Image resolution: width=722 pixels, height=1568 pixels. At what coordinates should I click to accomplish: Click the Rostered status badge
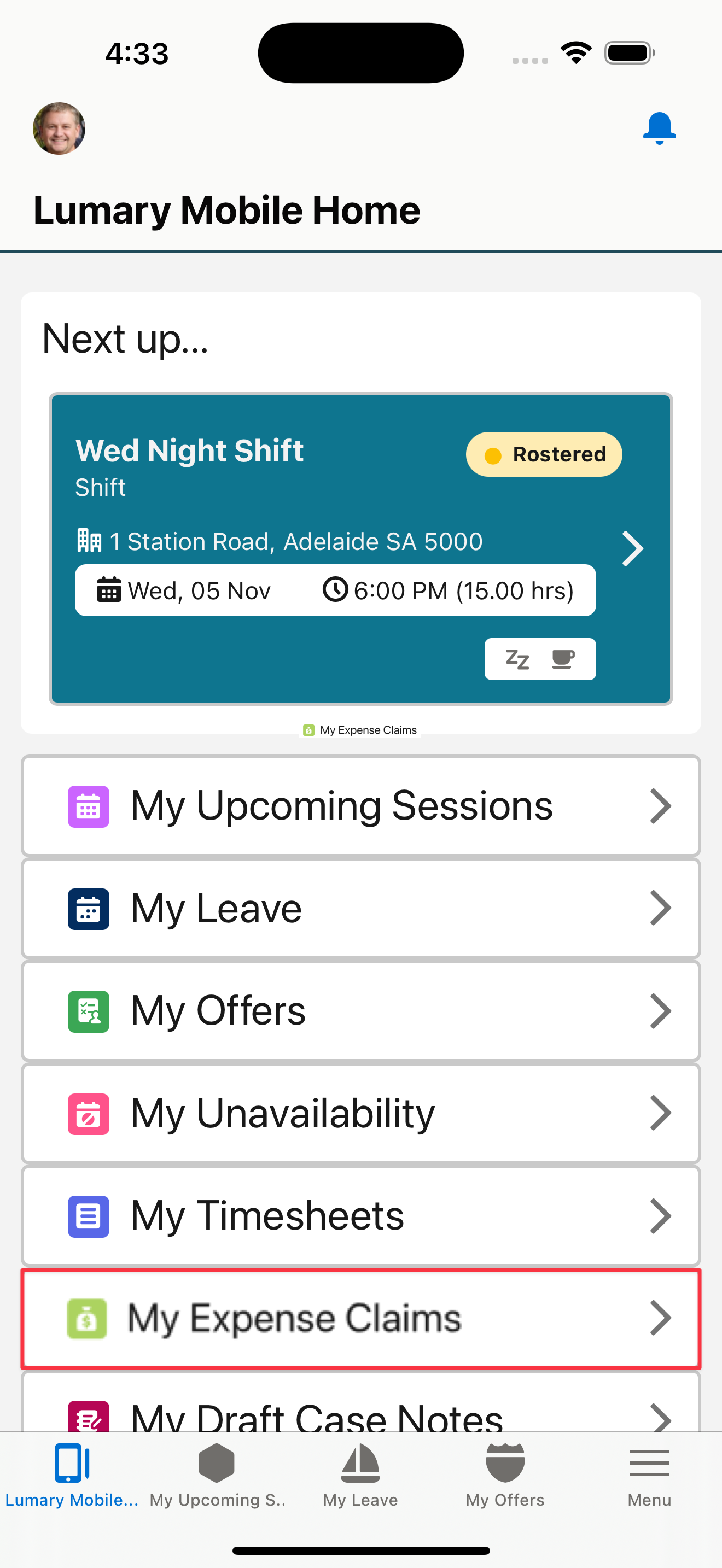tap(544, 453)
